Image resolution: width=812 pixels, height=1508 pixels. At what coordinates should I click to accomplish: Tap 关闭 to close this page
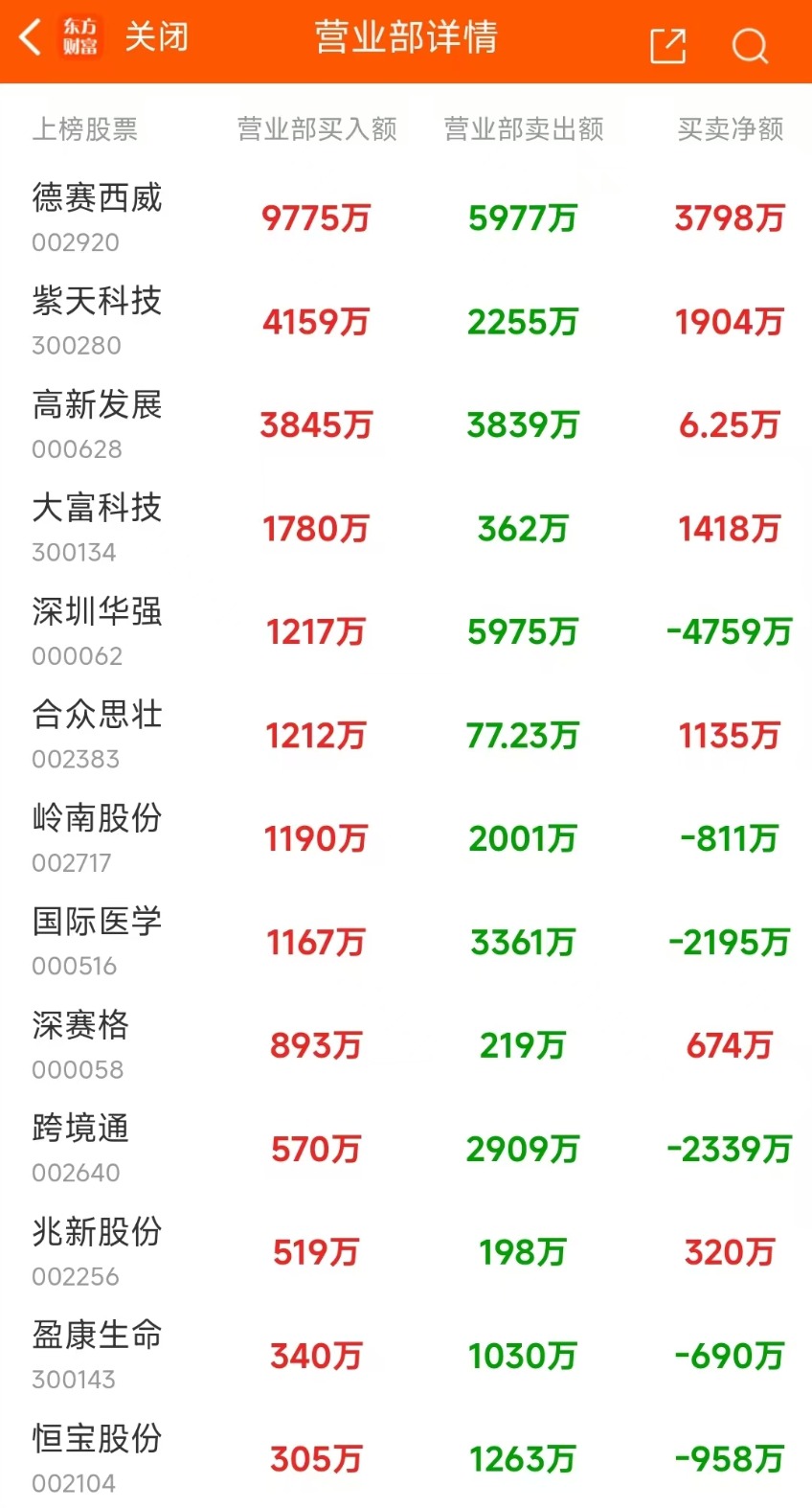point(157,38)
